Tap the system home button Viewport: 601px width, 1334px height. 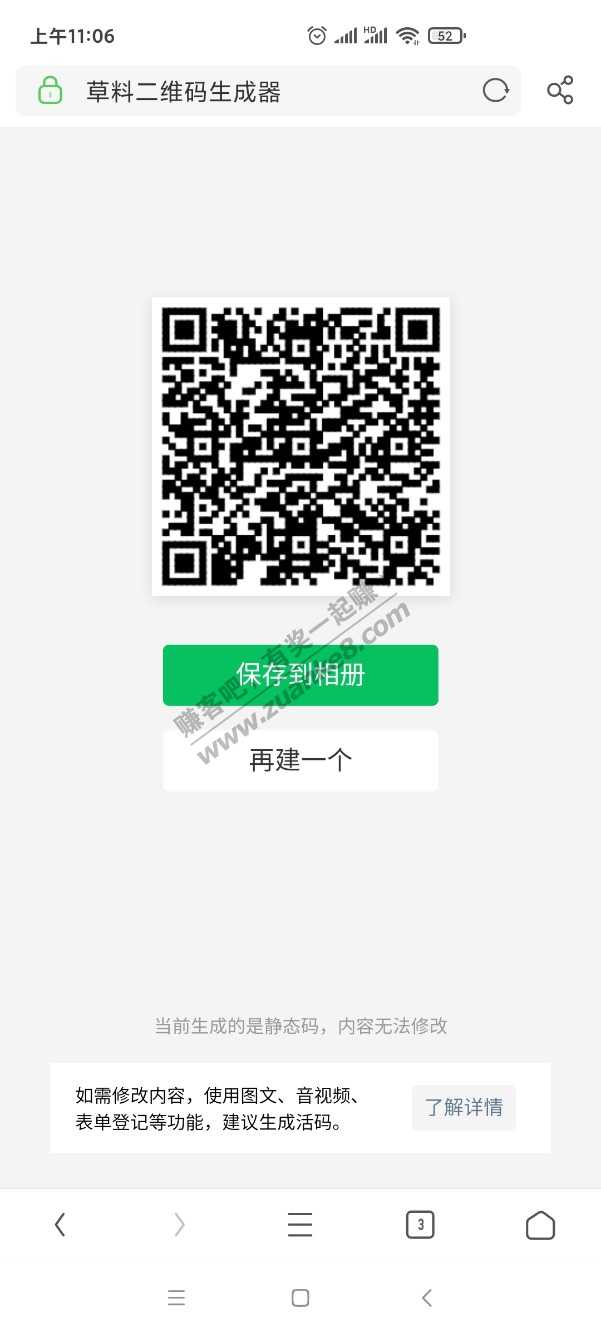pyautogui.click(x=300, y=1298)
